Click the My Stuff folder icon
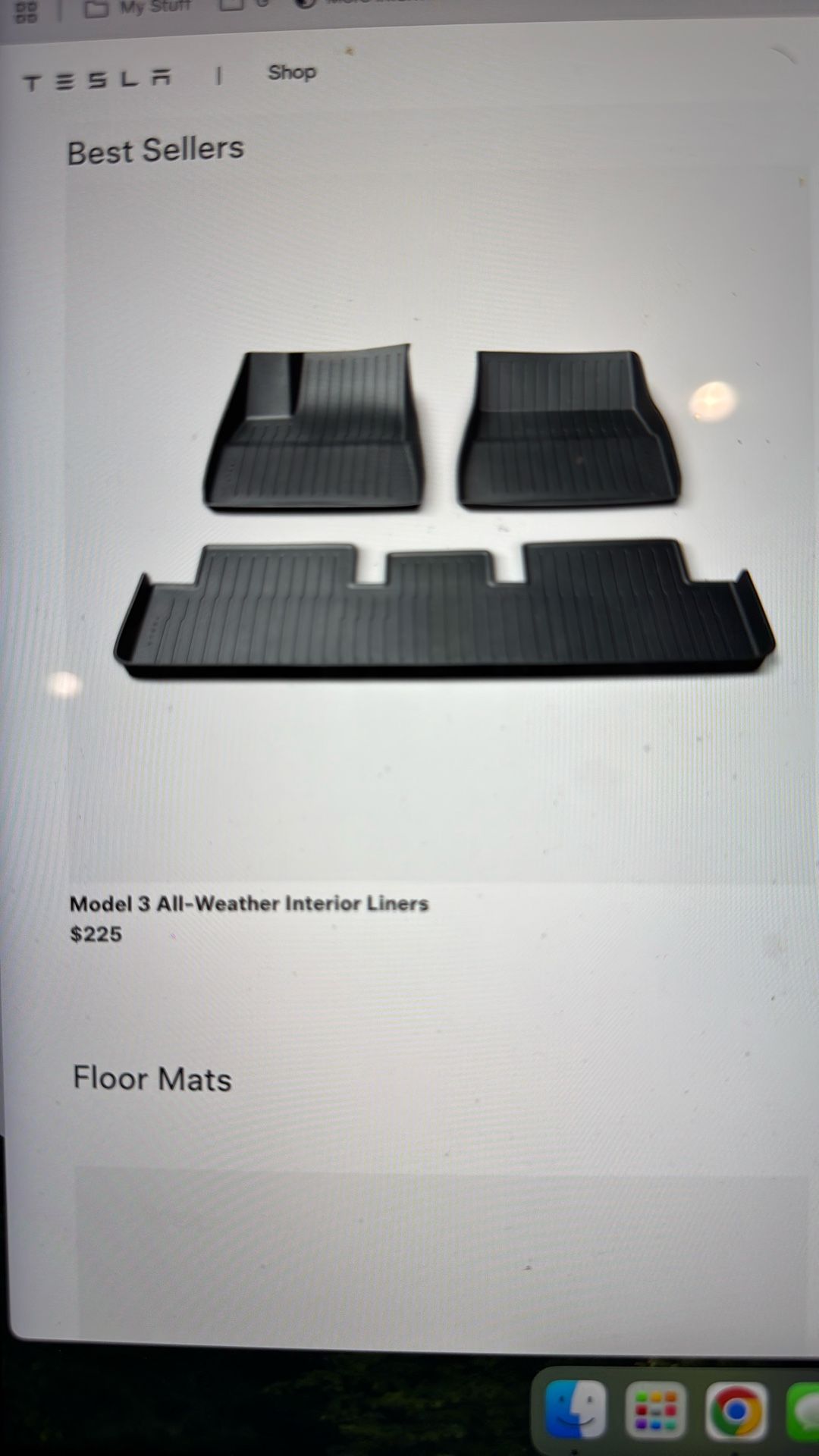 pos(96,9)
